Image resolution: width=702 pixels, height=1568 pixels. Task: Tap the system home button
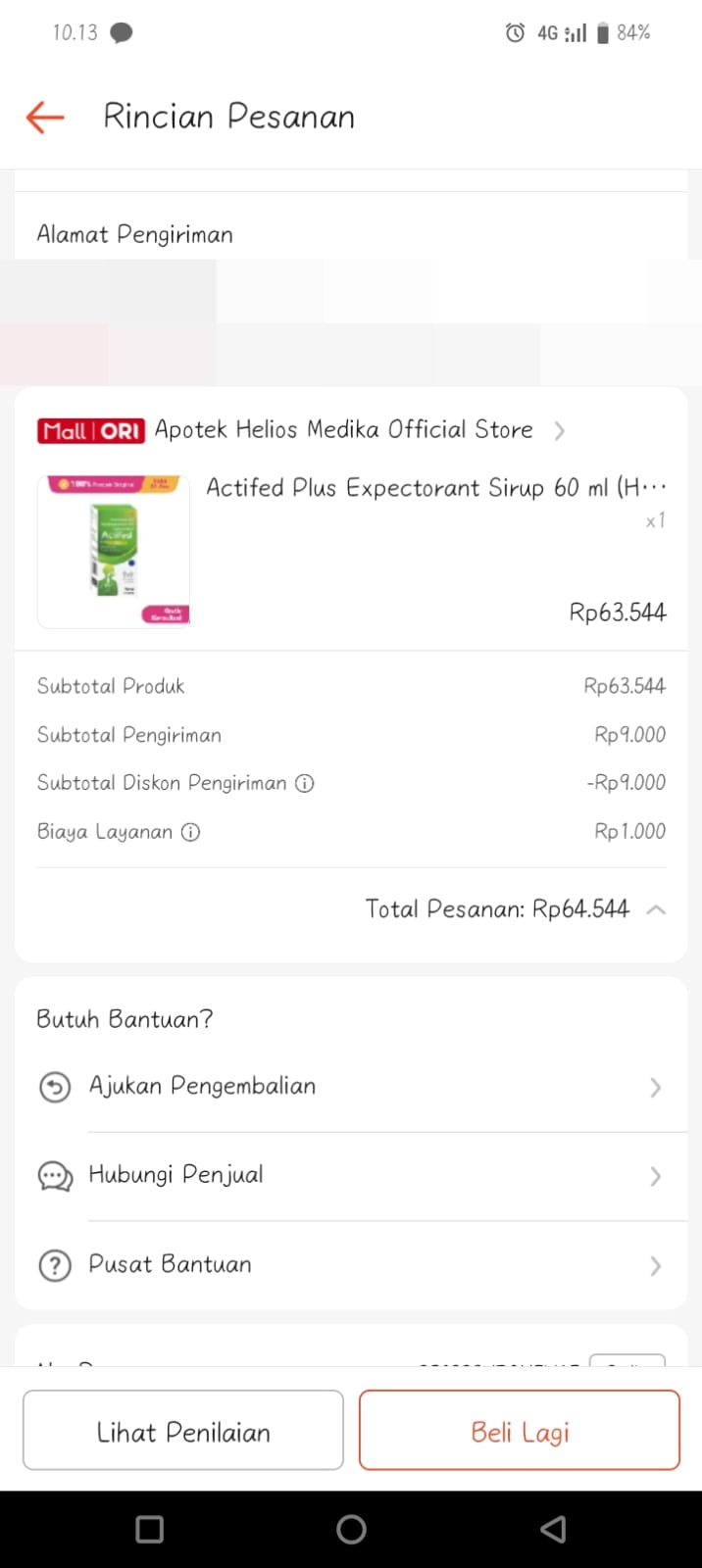[x=351, y=1530]
